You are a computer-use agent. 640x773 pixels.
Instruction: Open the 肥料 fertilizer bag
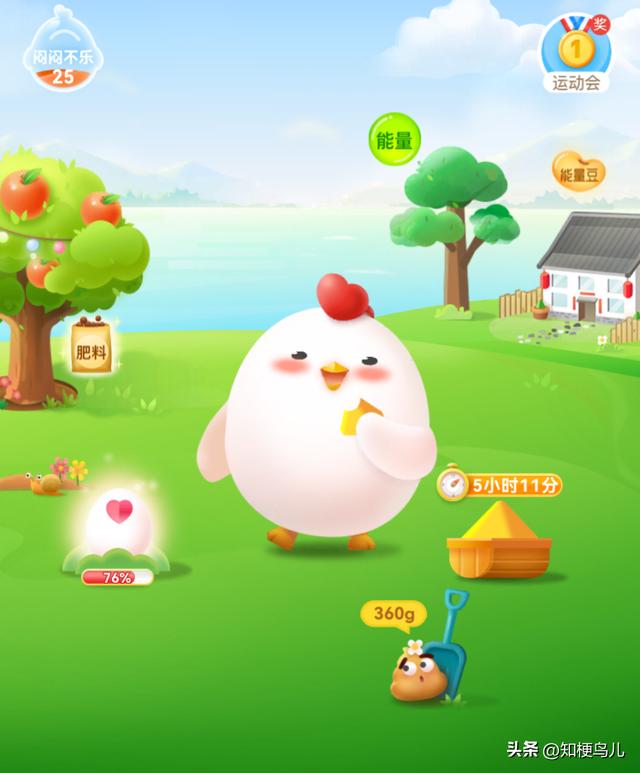click(x=91, y=347)
